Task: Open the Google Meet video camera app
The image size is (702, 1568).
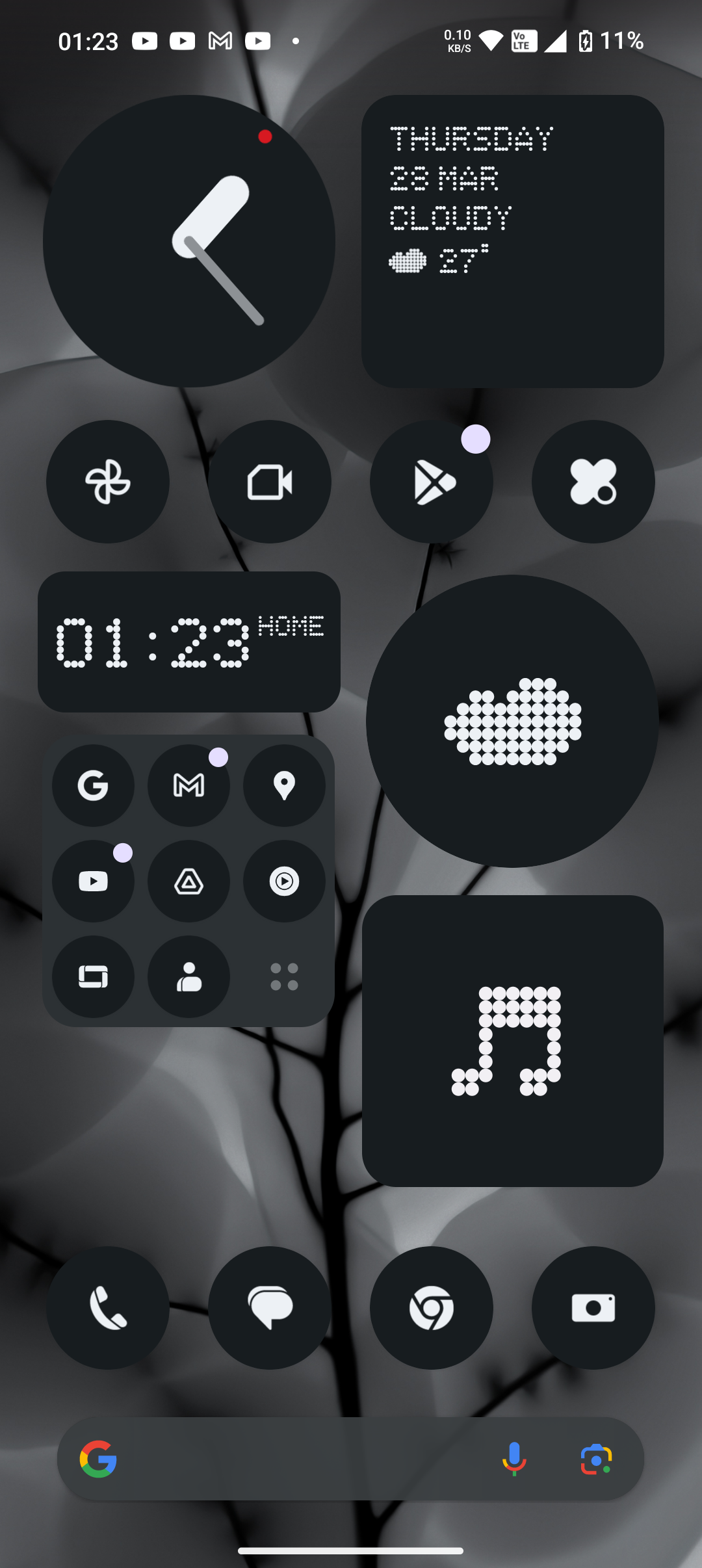Action: pos(270,482)
